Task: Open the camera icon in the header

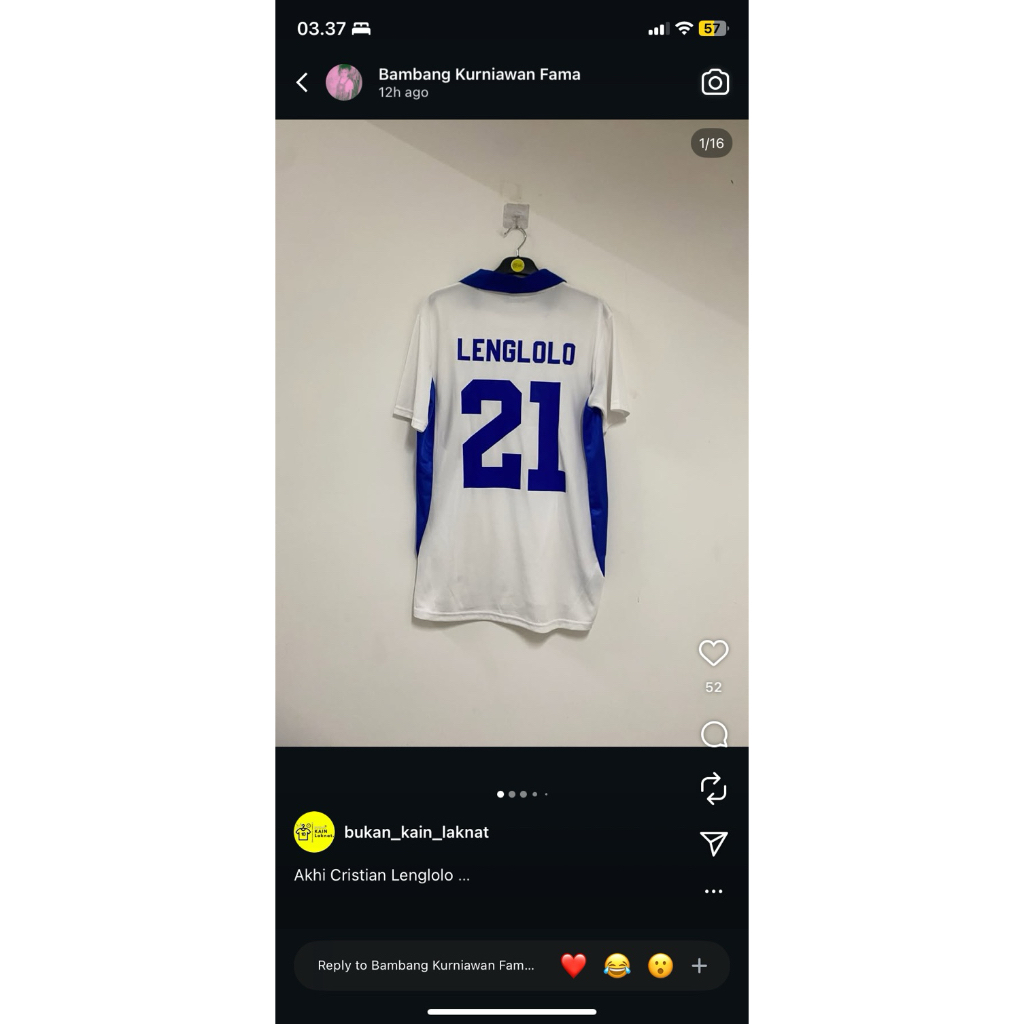Action: (x=715, y=83)
